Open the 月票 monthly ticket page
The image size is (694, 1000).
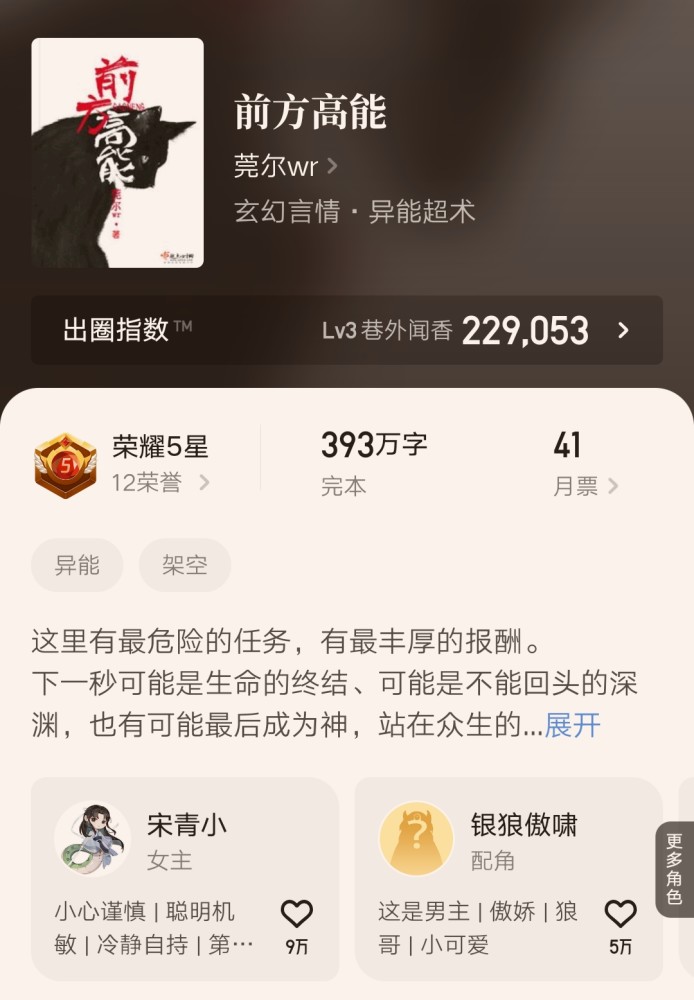click(x=585, y=486)
